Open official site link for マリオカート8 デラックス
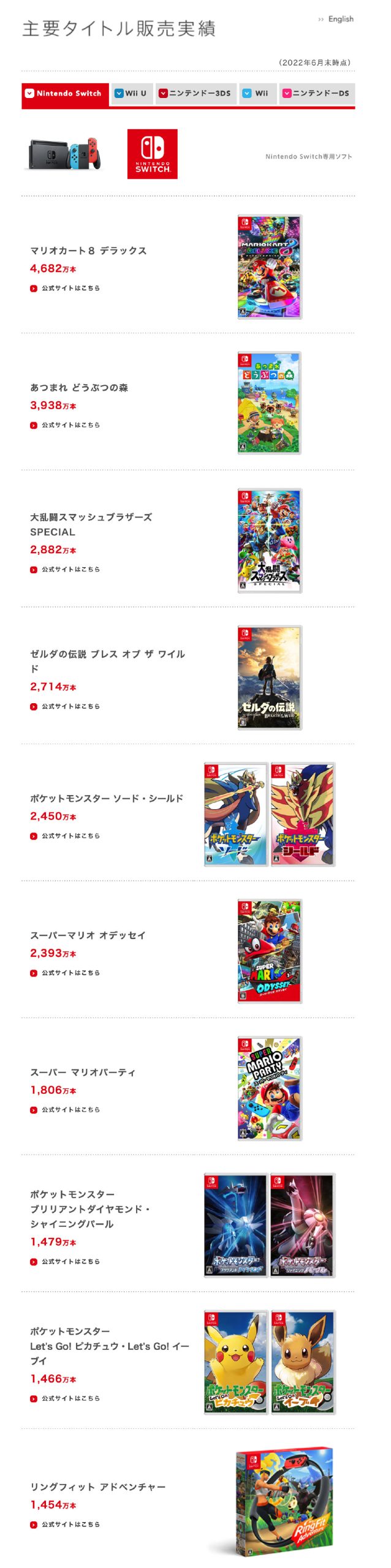391x1568 pixels. pos(70,288)
